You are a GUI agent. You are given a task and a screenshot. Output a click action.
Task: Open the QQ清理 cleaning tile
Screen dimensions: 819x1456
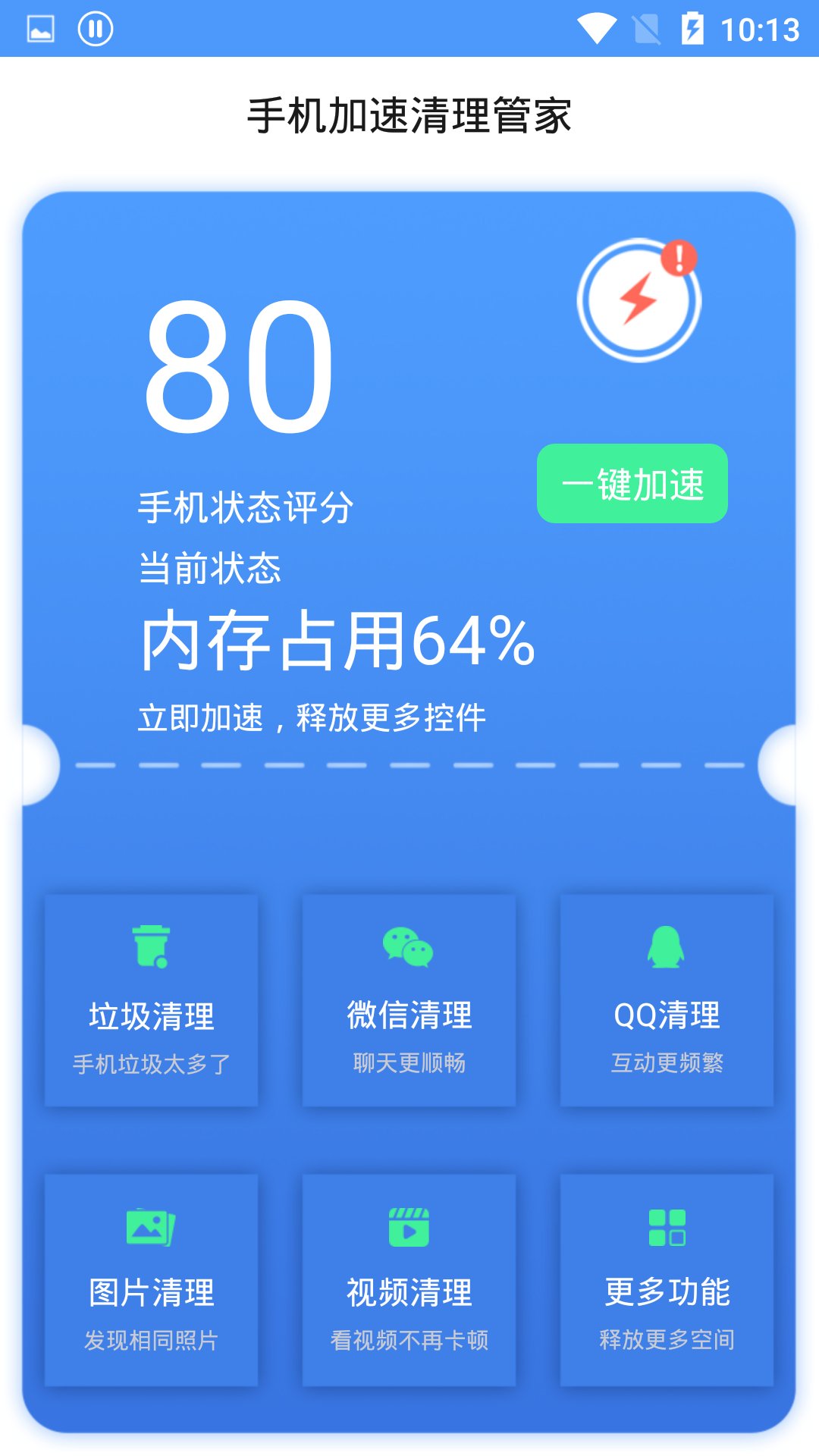pos(666,1001)
